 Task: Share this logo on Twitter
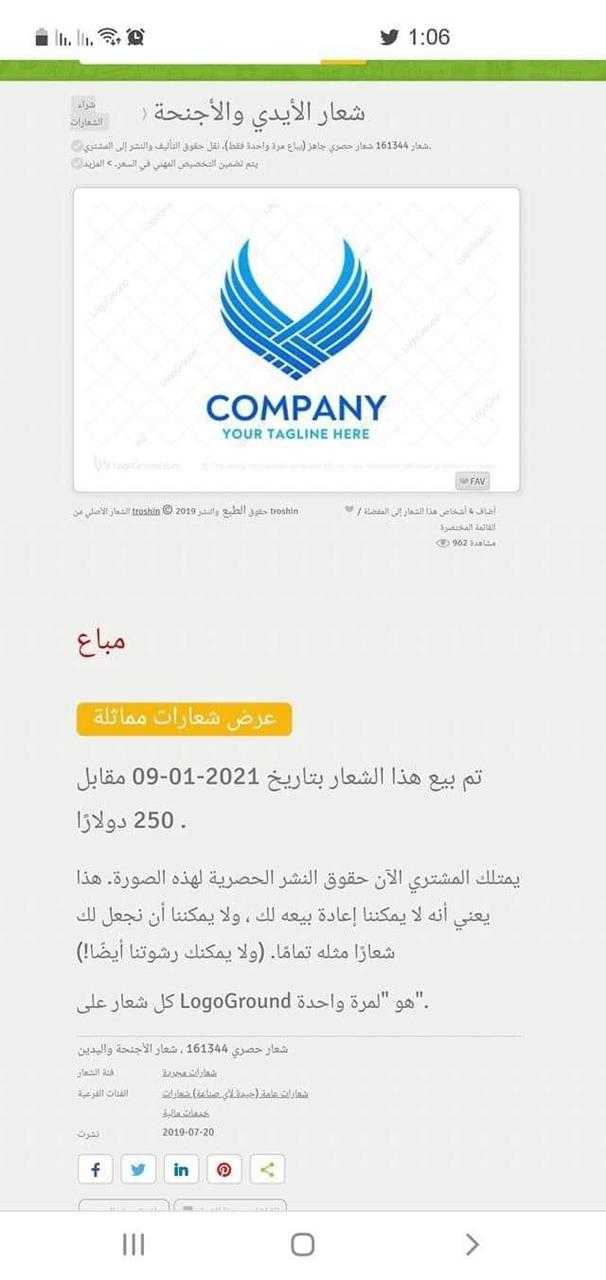(138, 1168)
